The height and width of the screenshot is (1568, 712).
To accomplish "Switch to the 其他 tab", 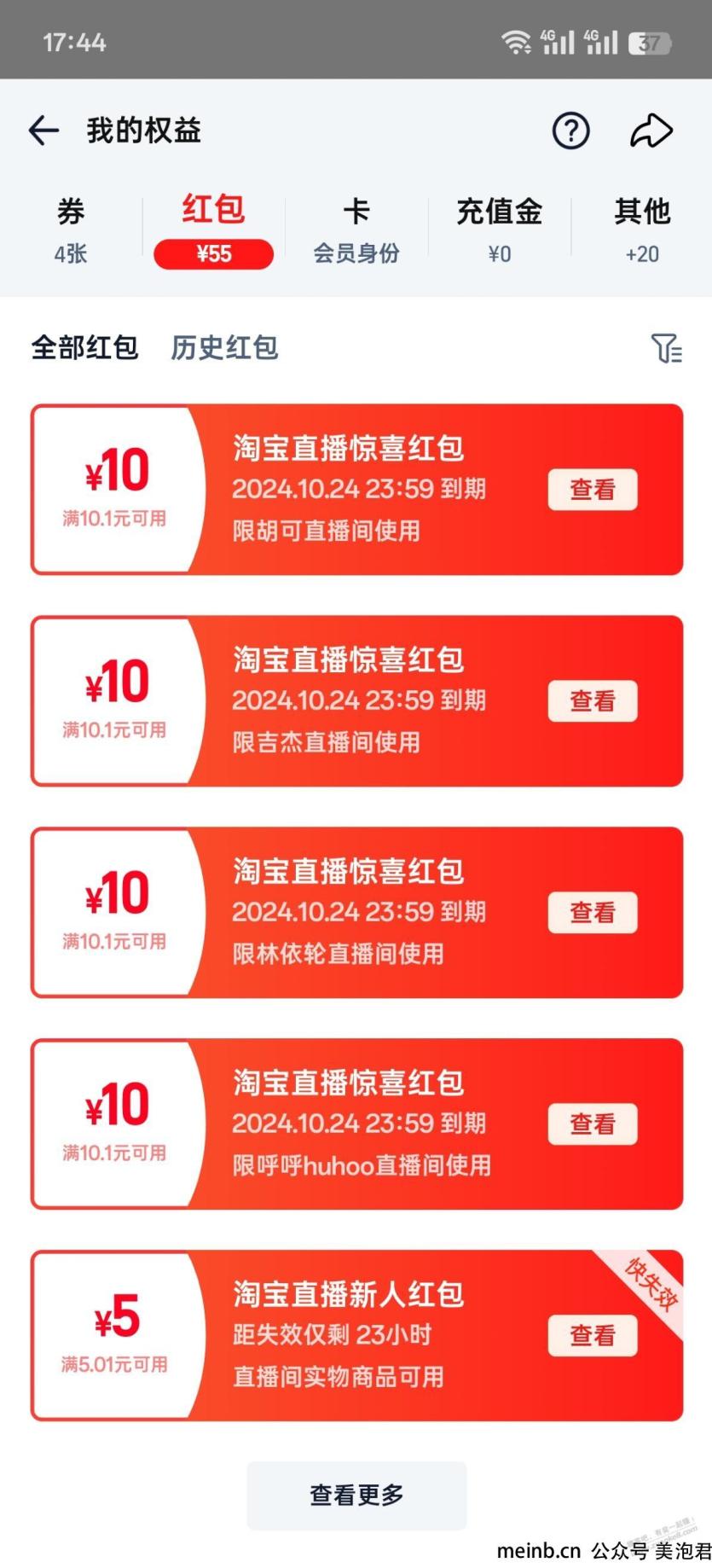I will (641, 229).
